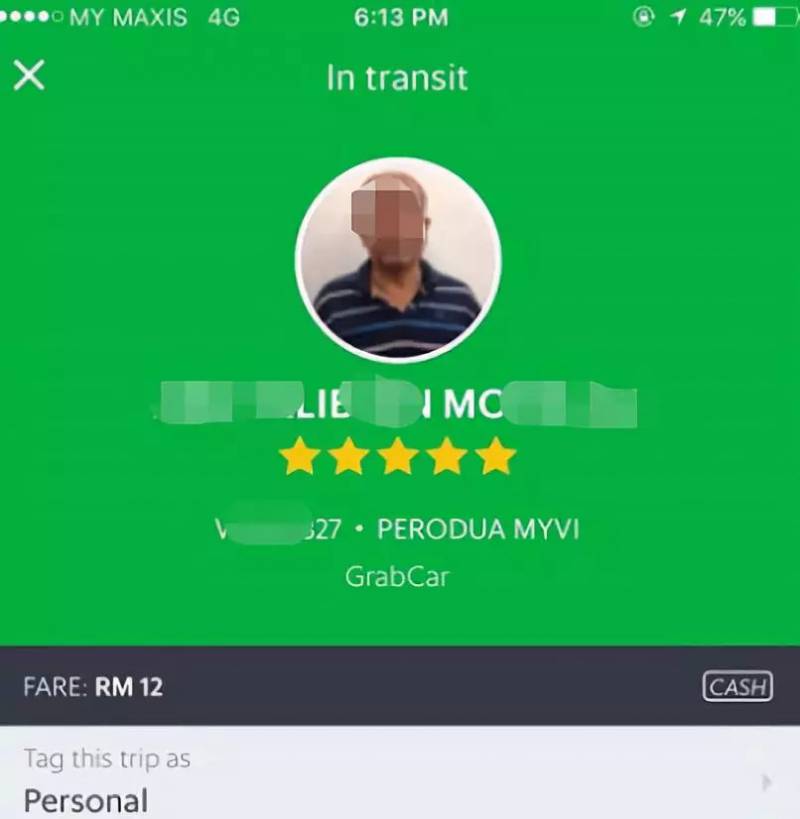This screenshot has width=800, height=819.
Task: Open the Tag this trip as Personal selector
Action: (x=400, y=780)
